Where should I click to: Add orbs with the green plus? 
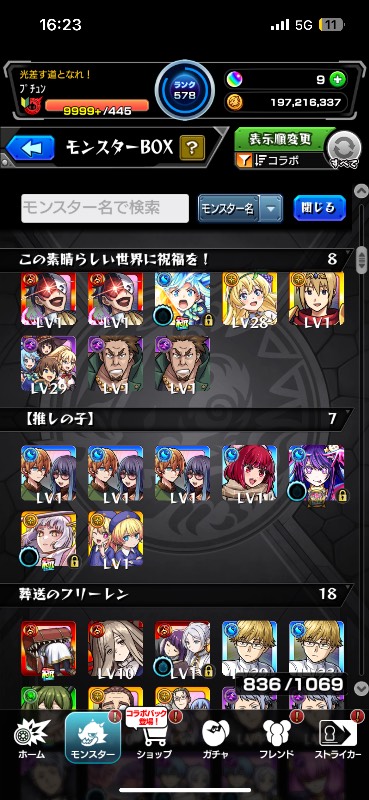click(337, 80)
